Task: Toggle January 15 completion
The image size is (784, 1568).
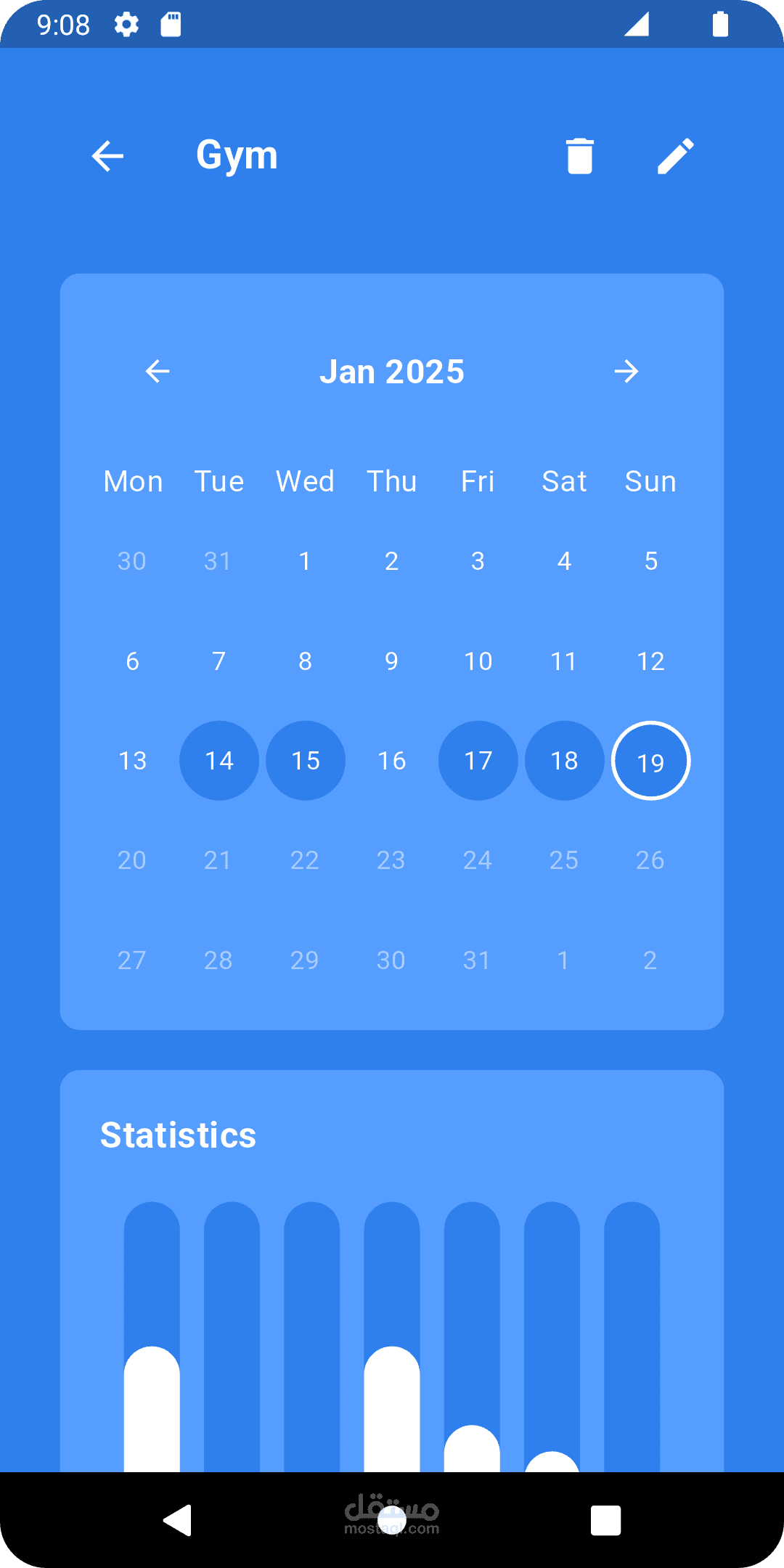Action: pos(306,761)
